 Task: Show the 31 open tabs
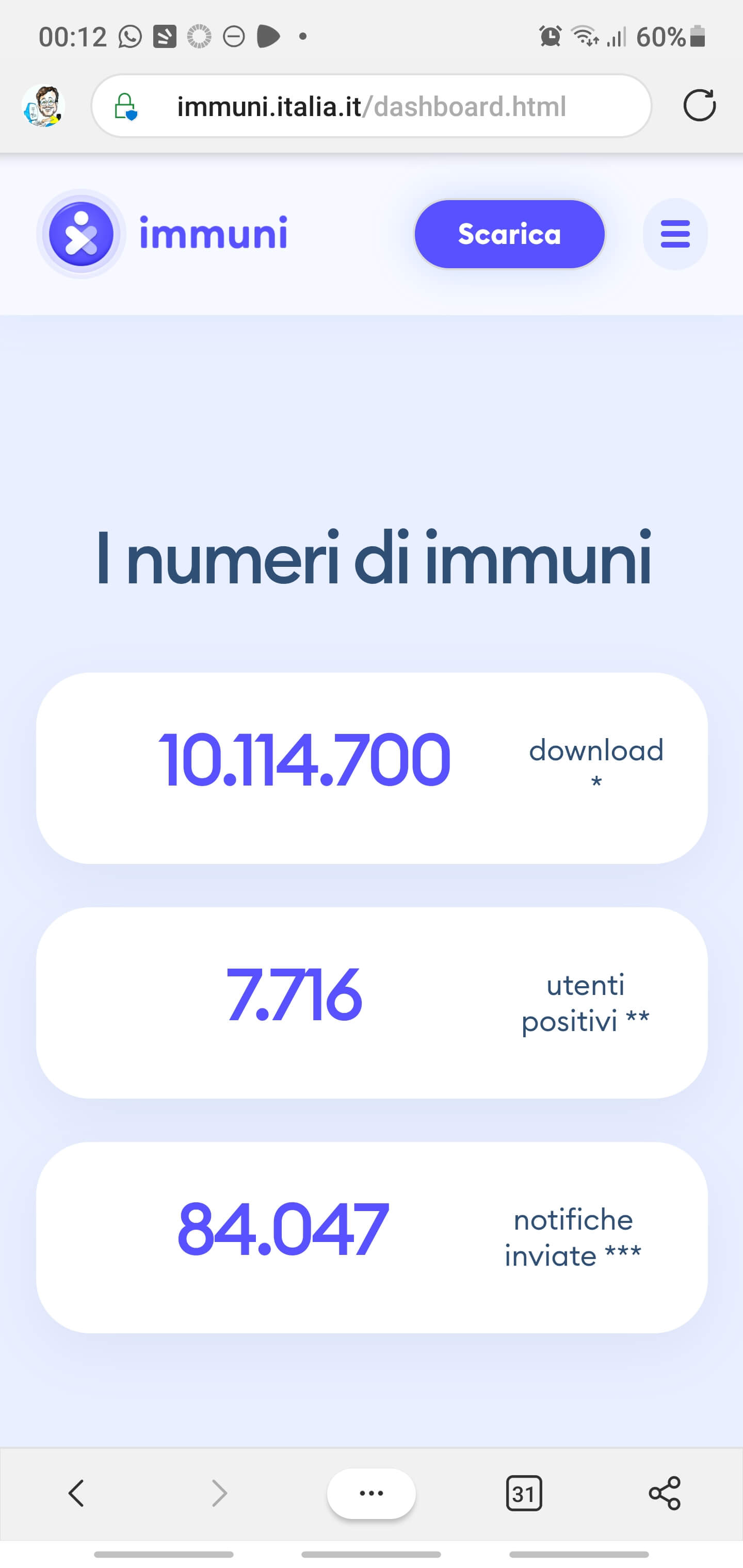tap(523, 1493)
